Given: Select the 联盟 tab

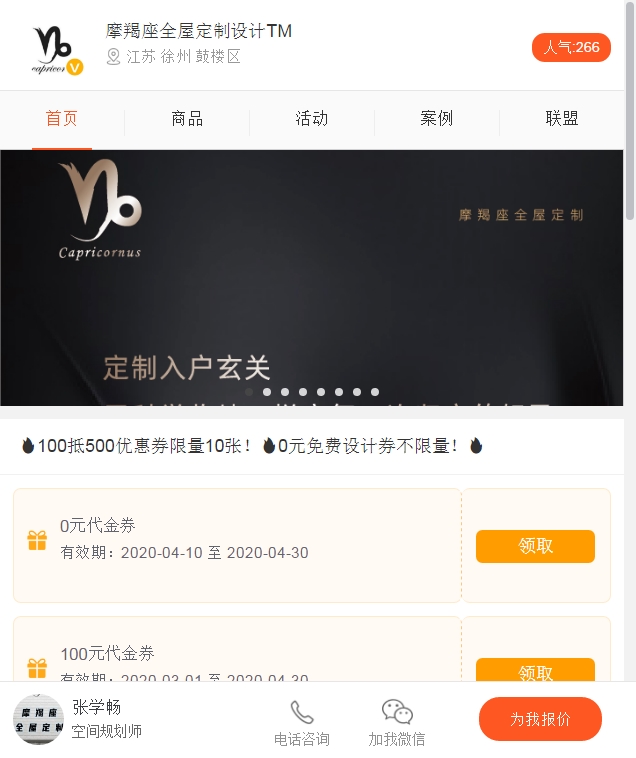Looking at the screenshot, I should [562, 119].
